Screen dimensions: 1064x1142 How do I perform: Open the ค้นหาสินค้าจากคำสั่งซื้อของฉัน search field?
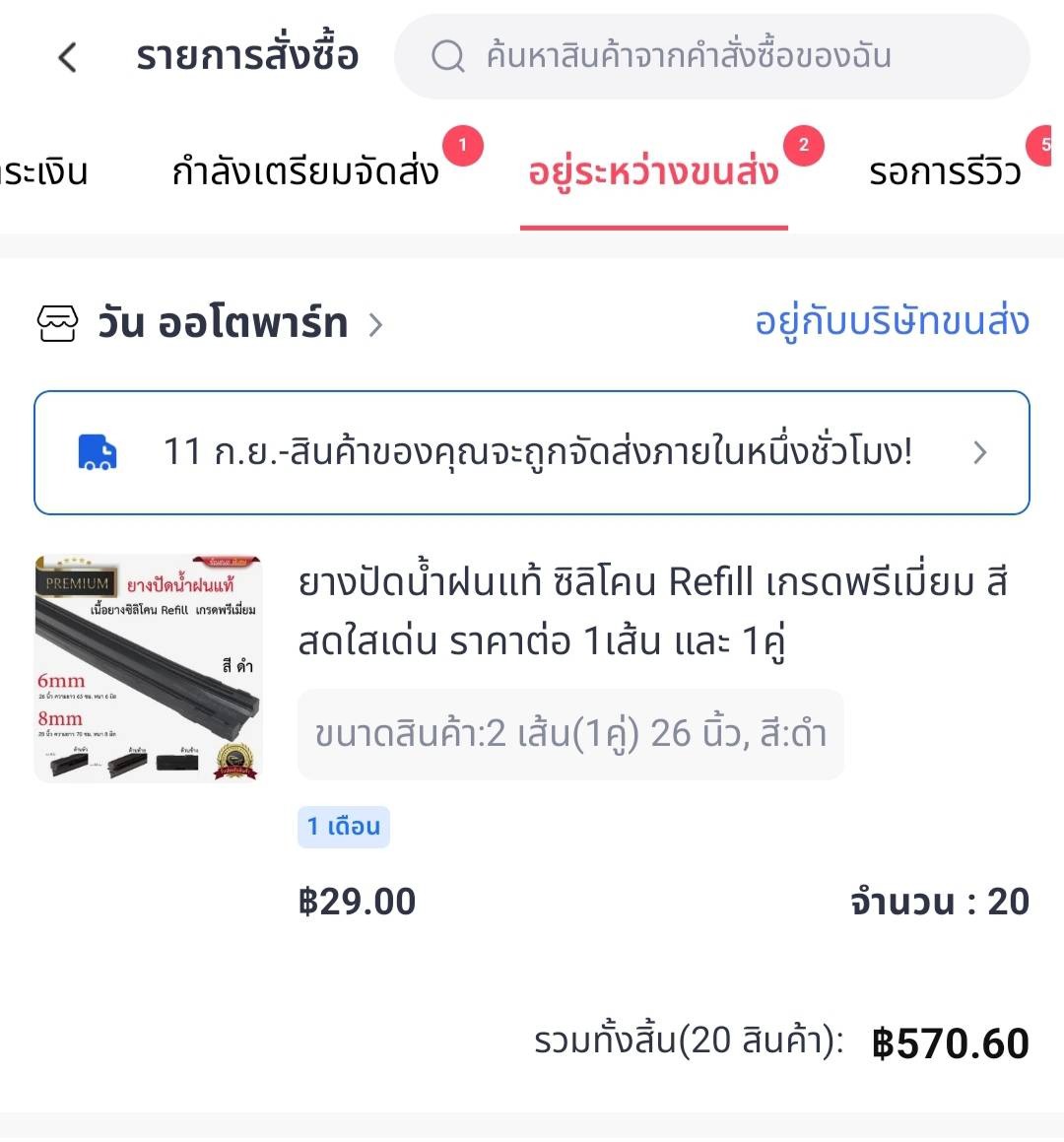(x=709, y=56)
